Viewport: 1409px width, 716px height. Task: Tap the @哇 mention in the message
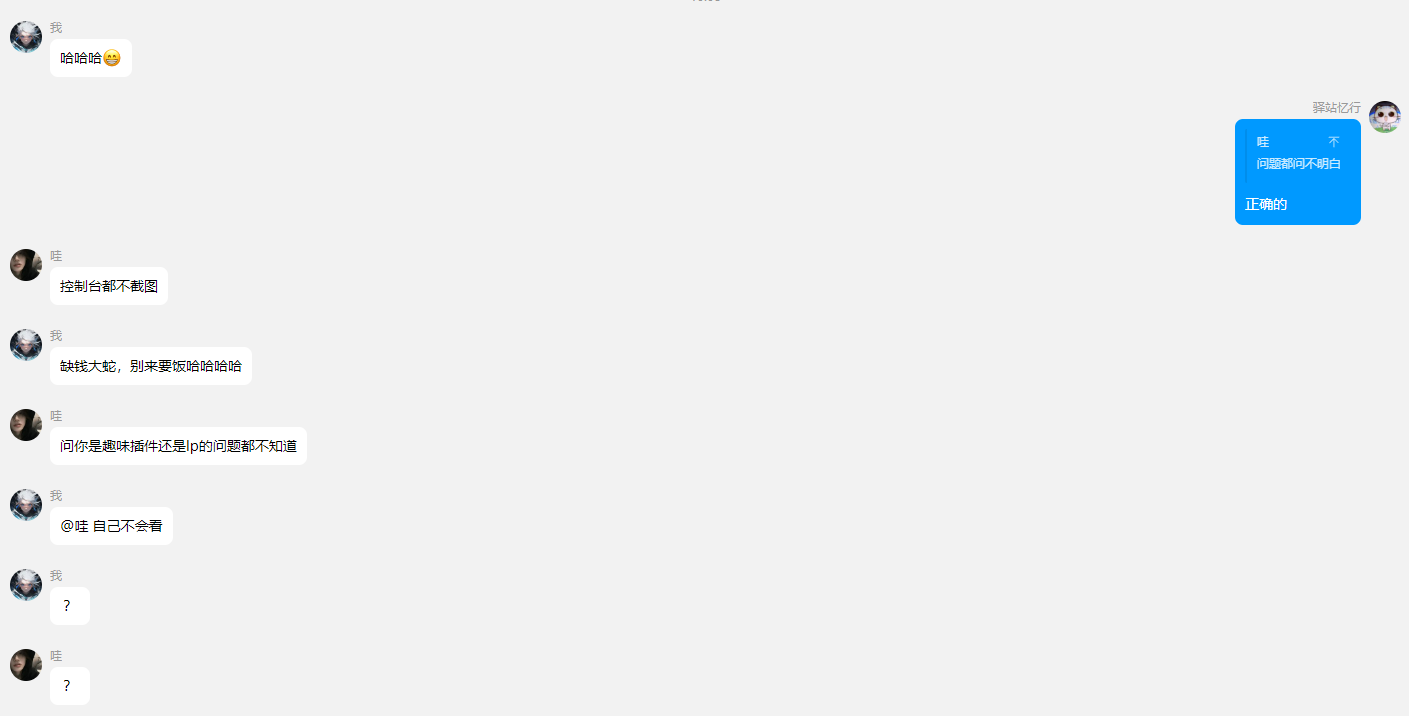coord(74,526)
